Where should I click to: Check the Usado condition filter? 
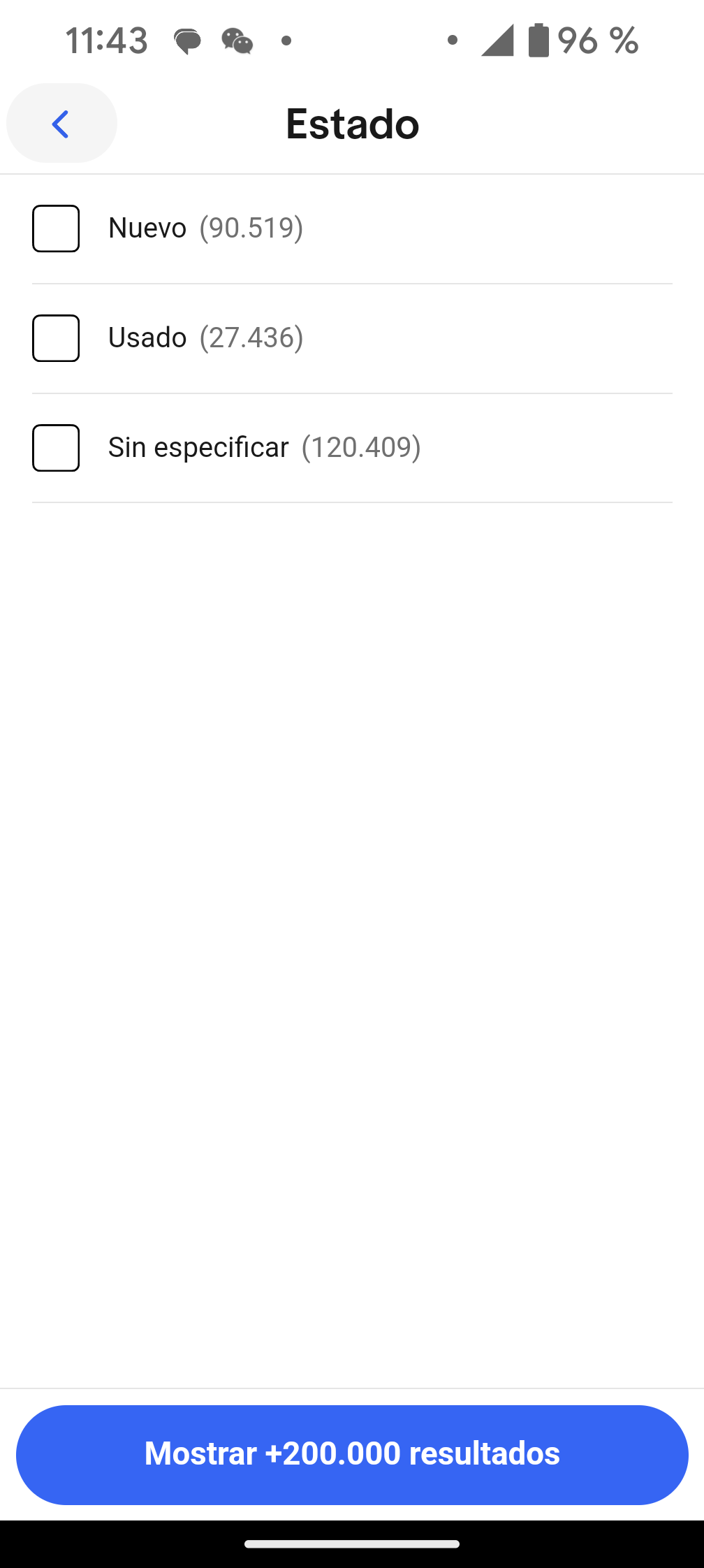point(56,338)
